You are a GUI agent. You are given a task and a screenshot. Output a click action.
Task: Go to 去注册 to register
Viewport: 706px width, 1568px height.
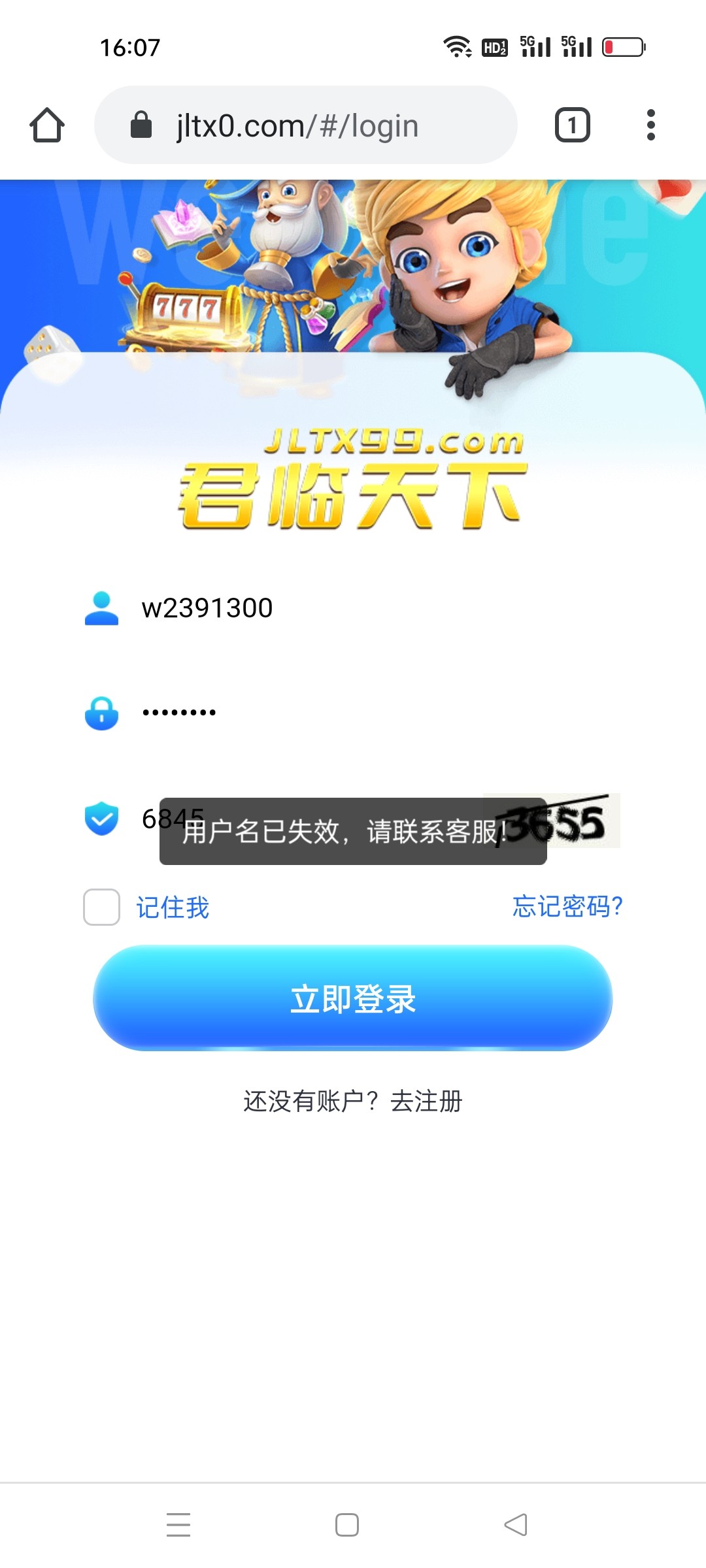point(426,1102)
